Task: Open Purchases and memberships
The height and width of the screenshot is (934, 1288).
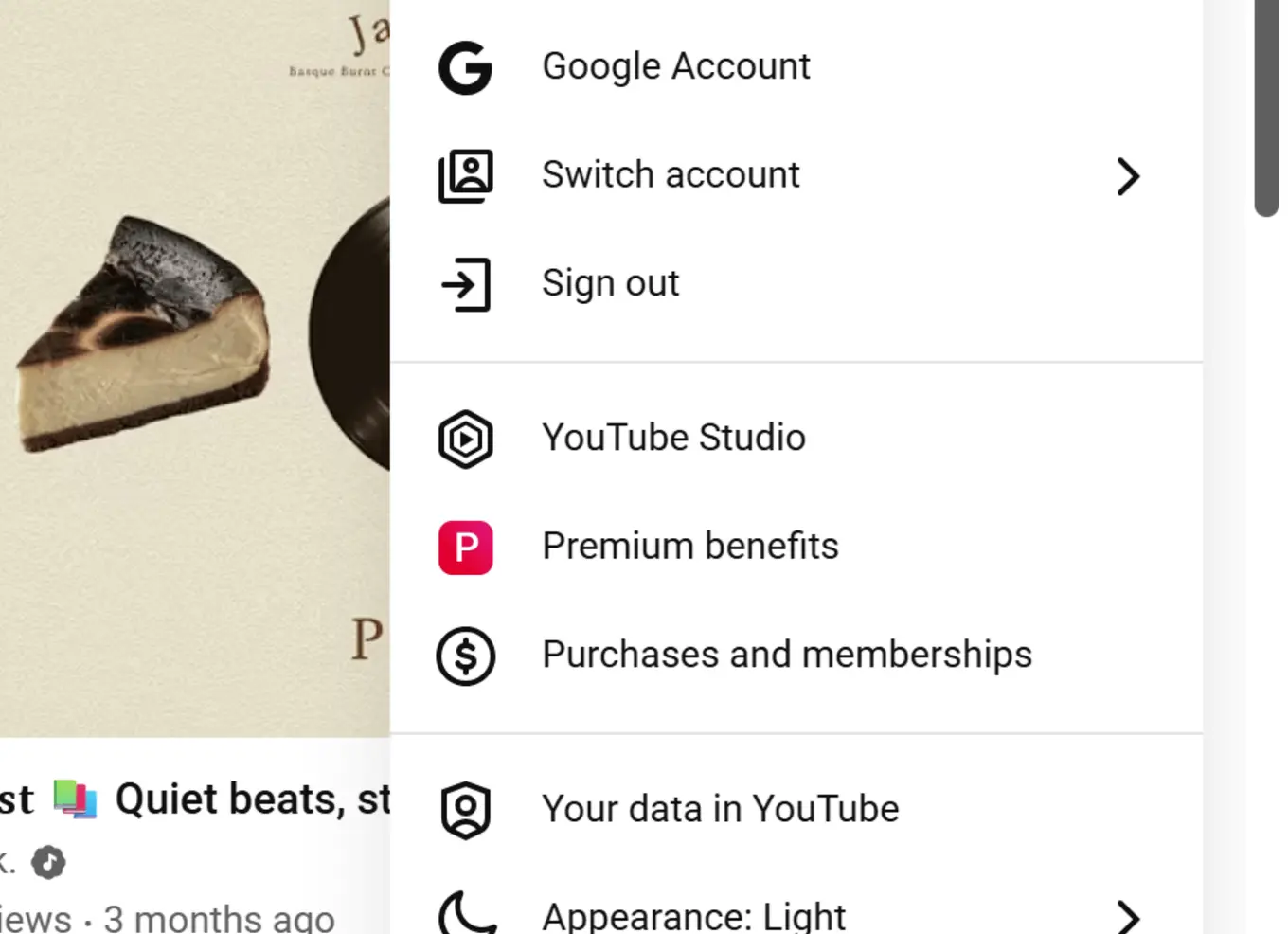Action: (786, 655)
